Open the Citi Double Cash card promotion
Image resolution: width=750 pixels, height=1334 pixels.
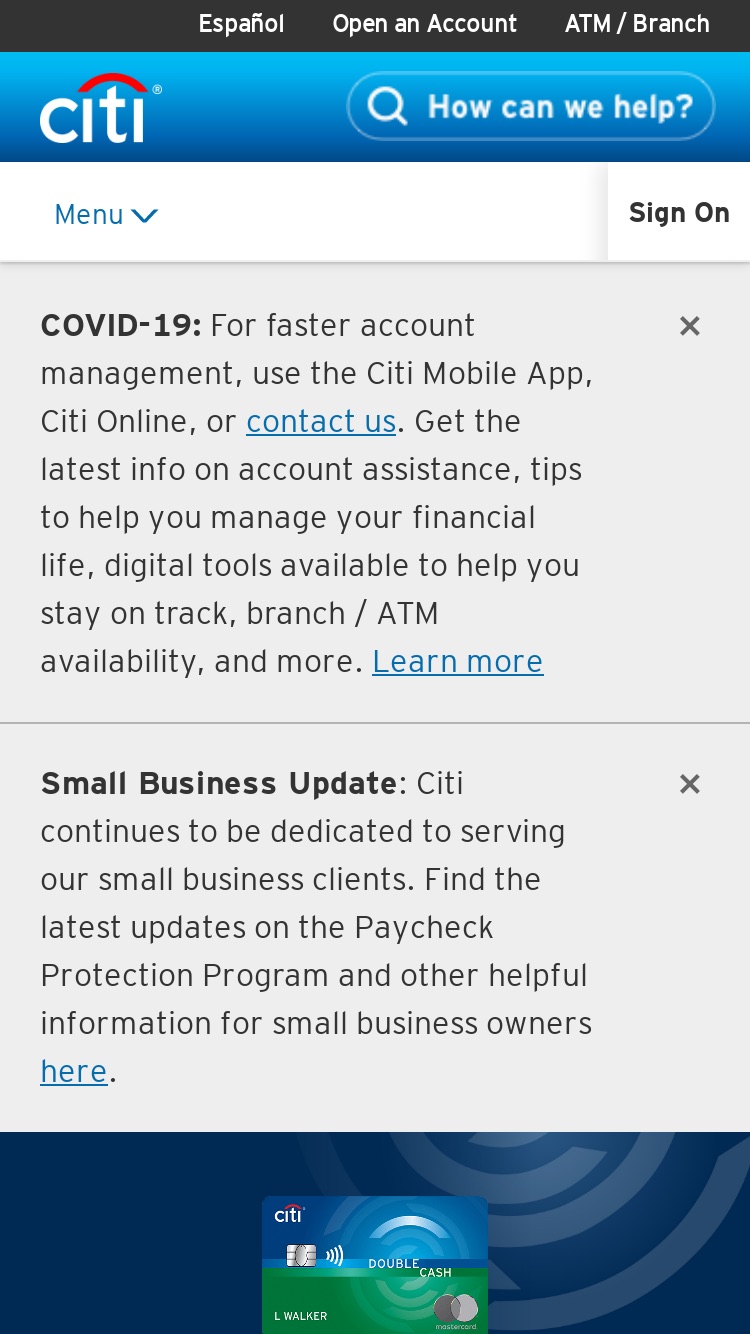375,1264
